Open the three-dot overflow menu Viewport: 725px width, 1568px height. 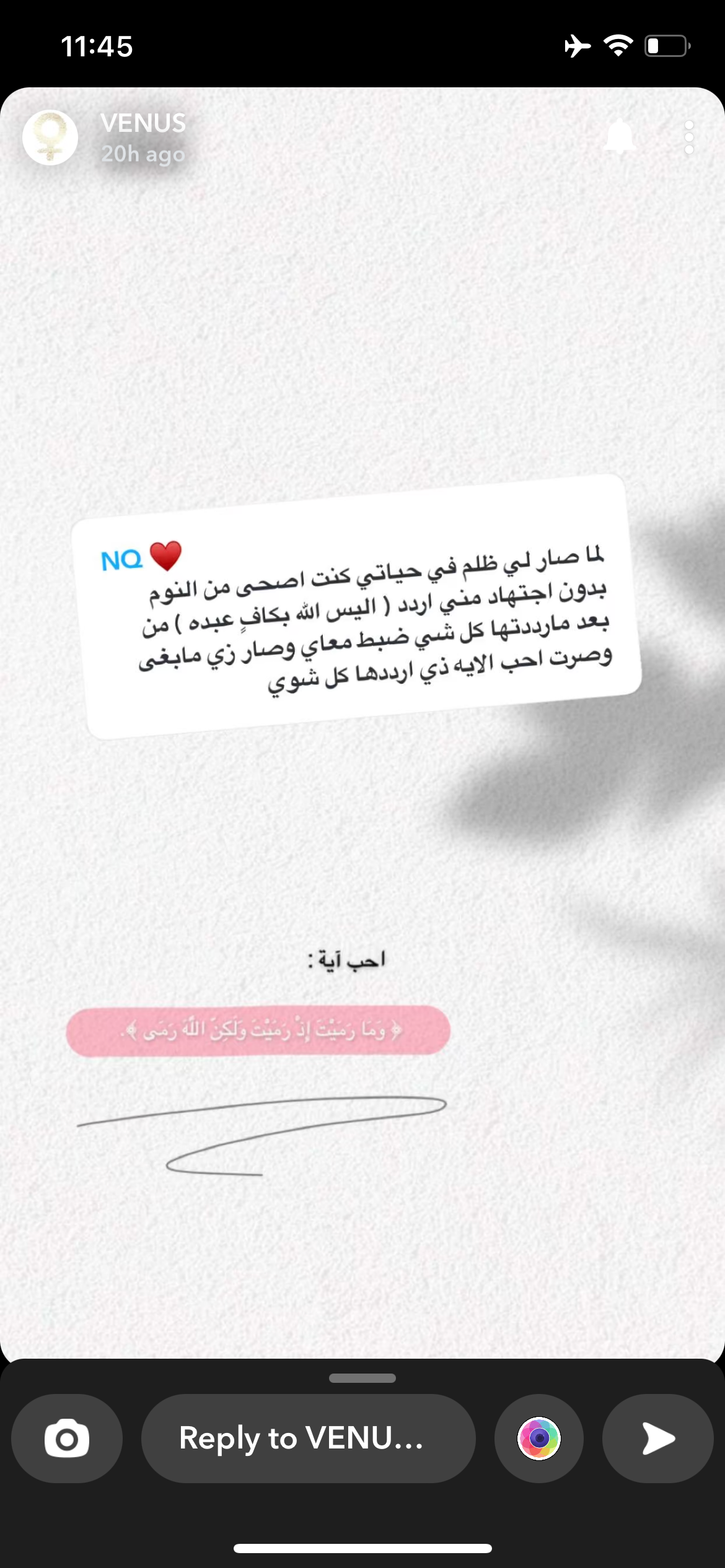(x=689, y=137)
